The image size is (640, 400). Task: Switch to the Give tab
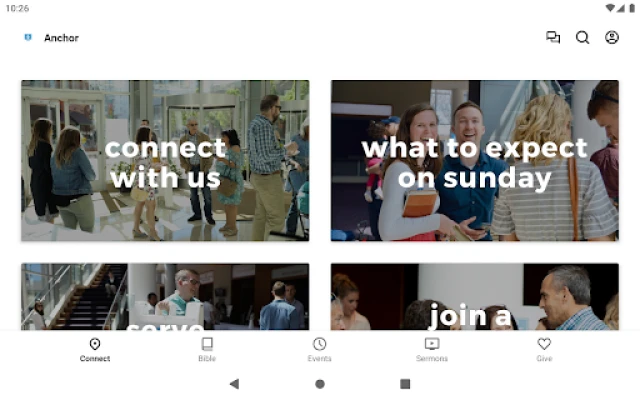click(x=544, y=349)
